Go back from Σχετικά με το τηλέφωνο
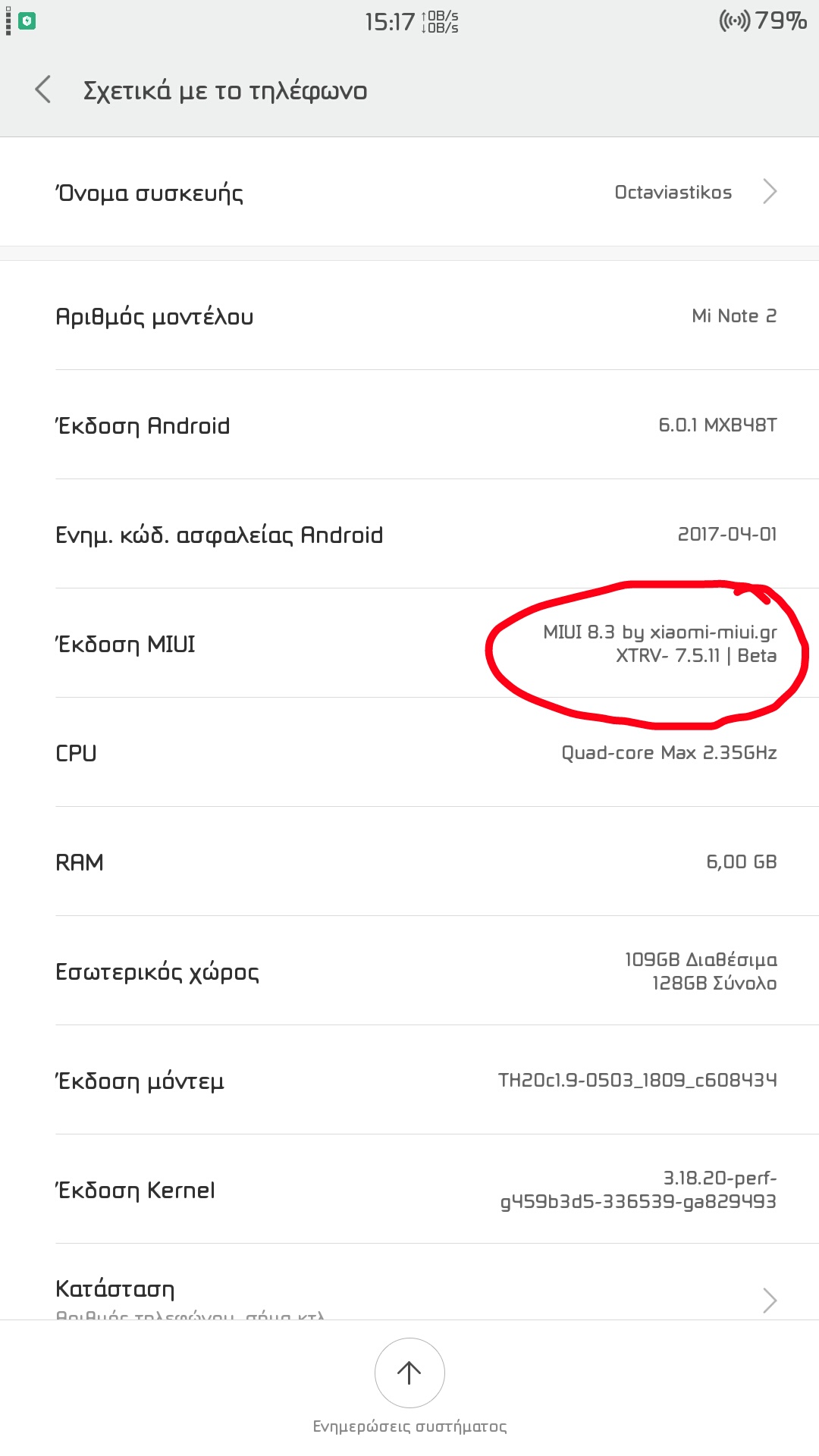 pyautogui.click(x=43, y=89)
